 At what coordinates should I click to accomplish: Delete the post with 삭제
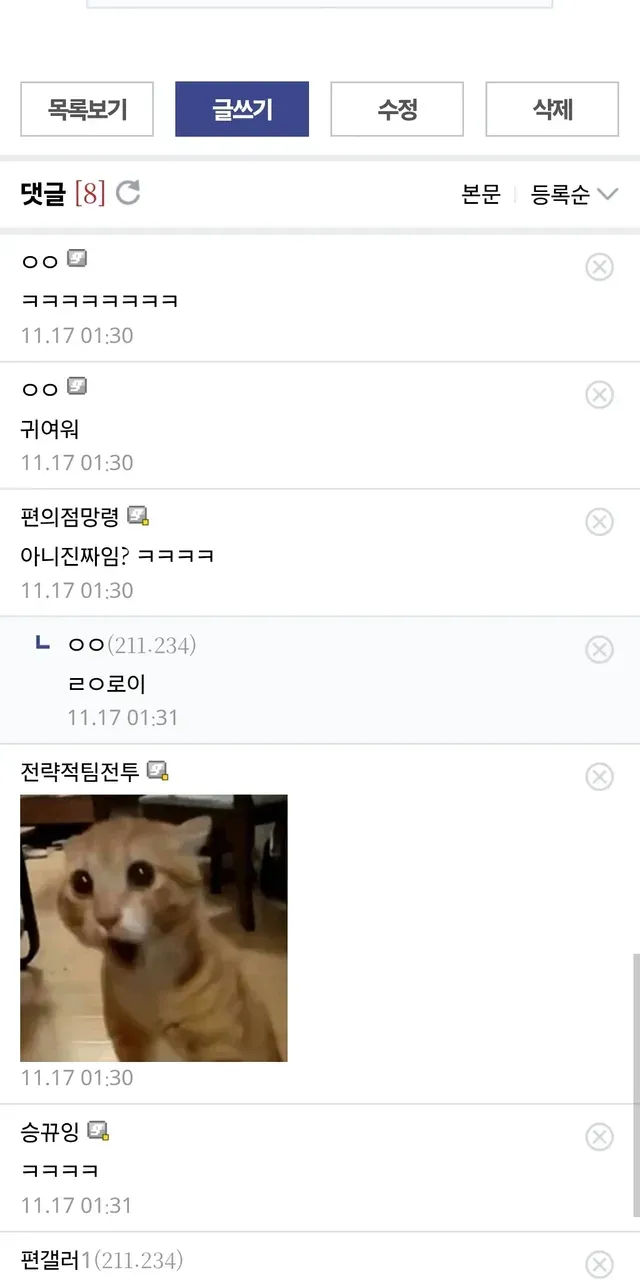(x=552, y=109)
